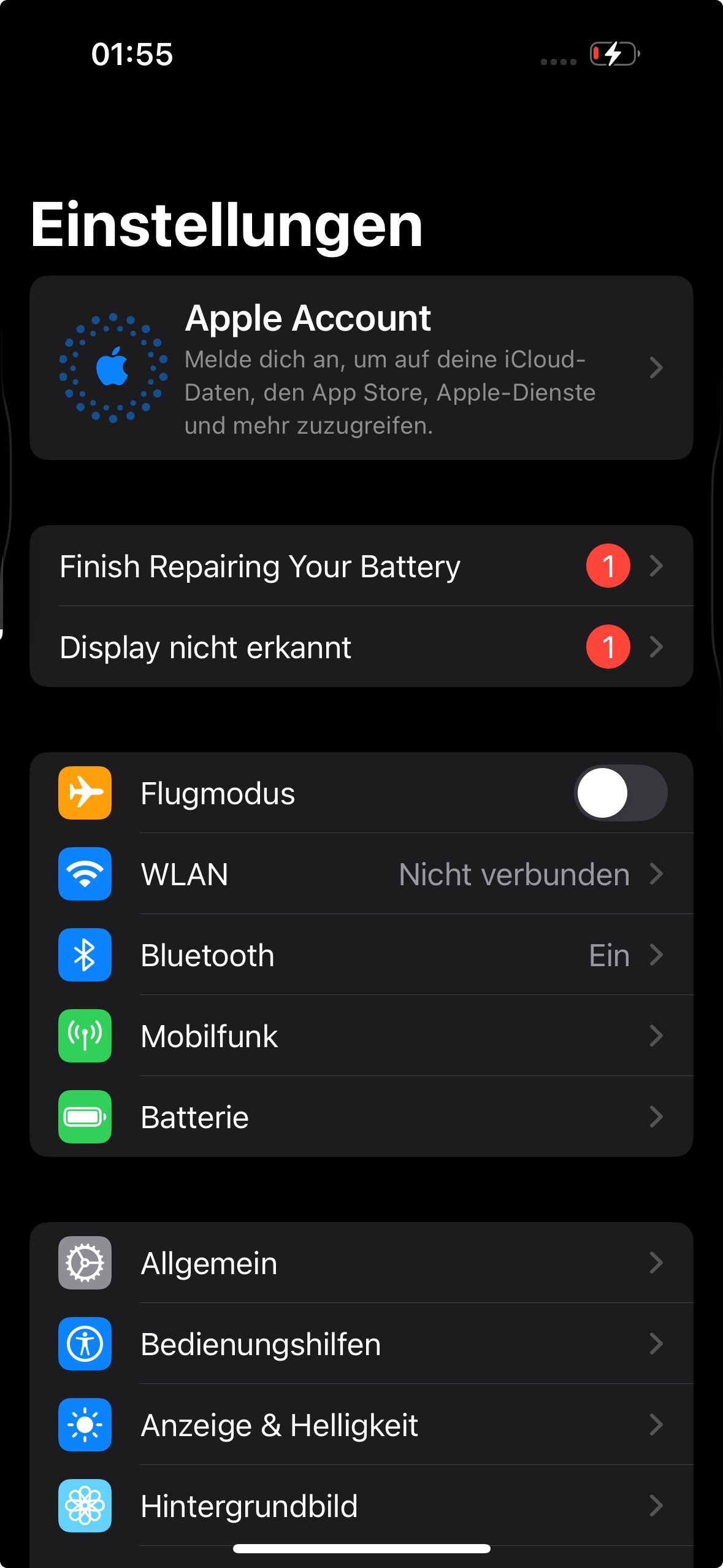Open Hintergrundbild settings
Viewport: 723px width, 1568px height.
361,1505
